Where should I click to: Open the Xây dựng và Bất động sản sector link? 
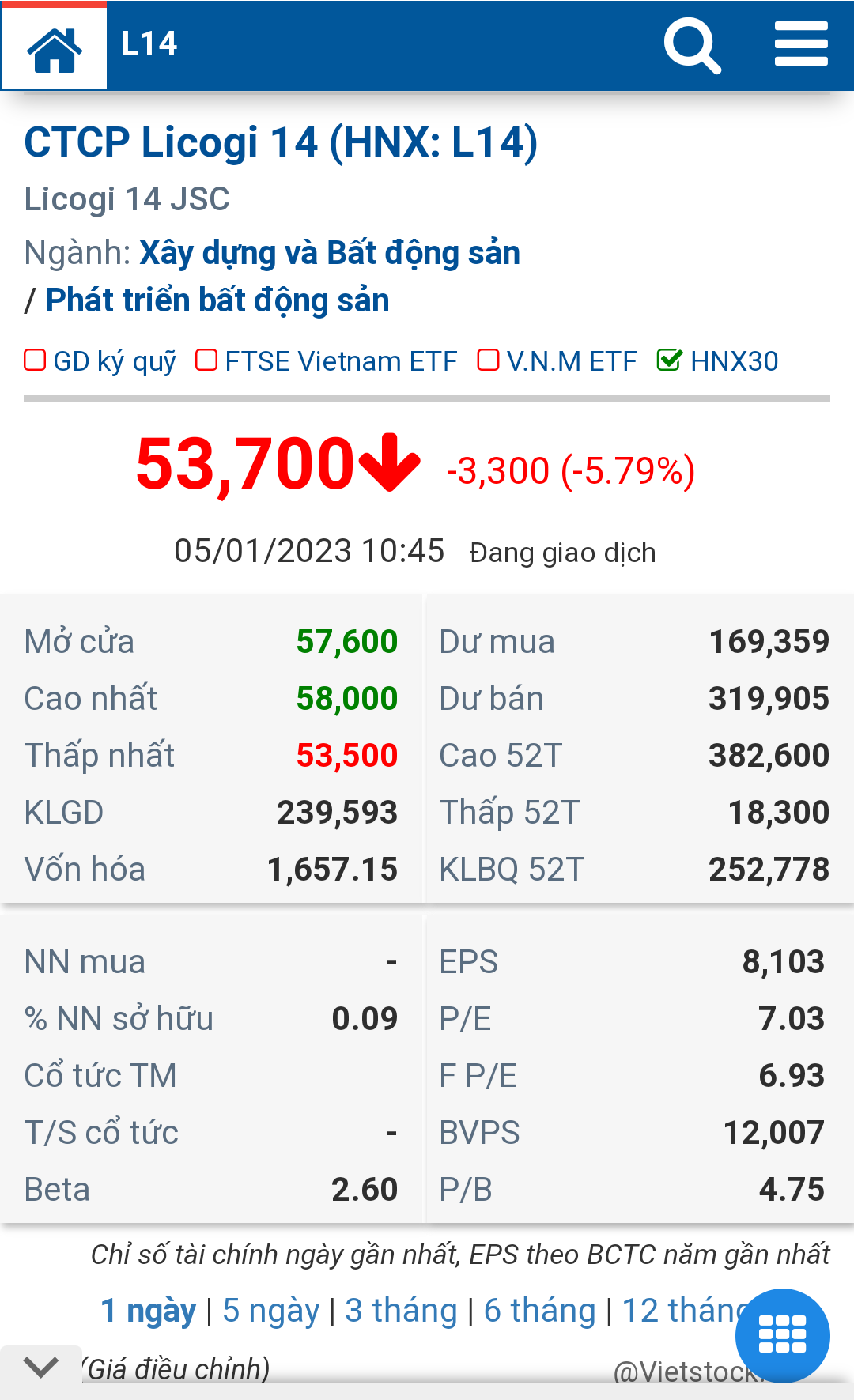click(x=330, y=253)
